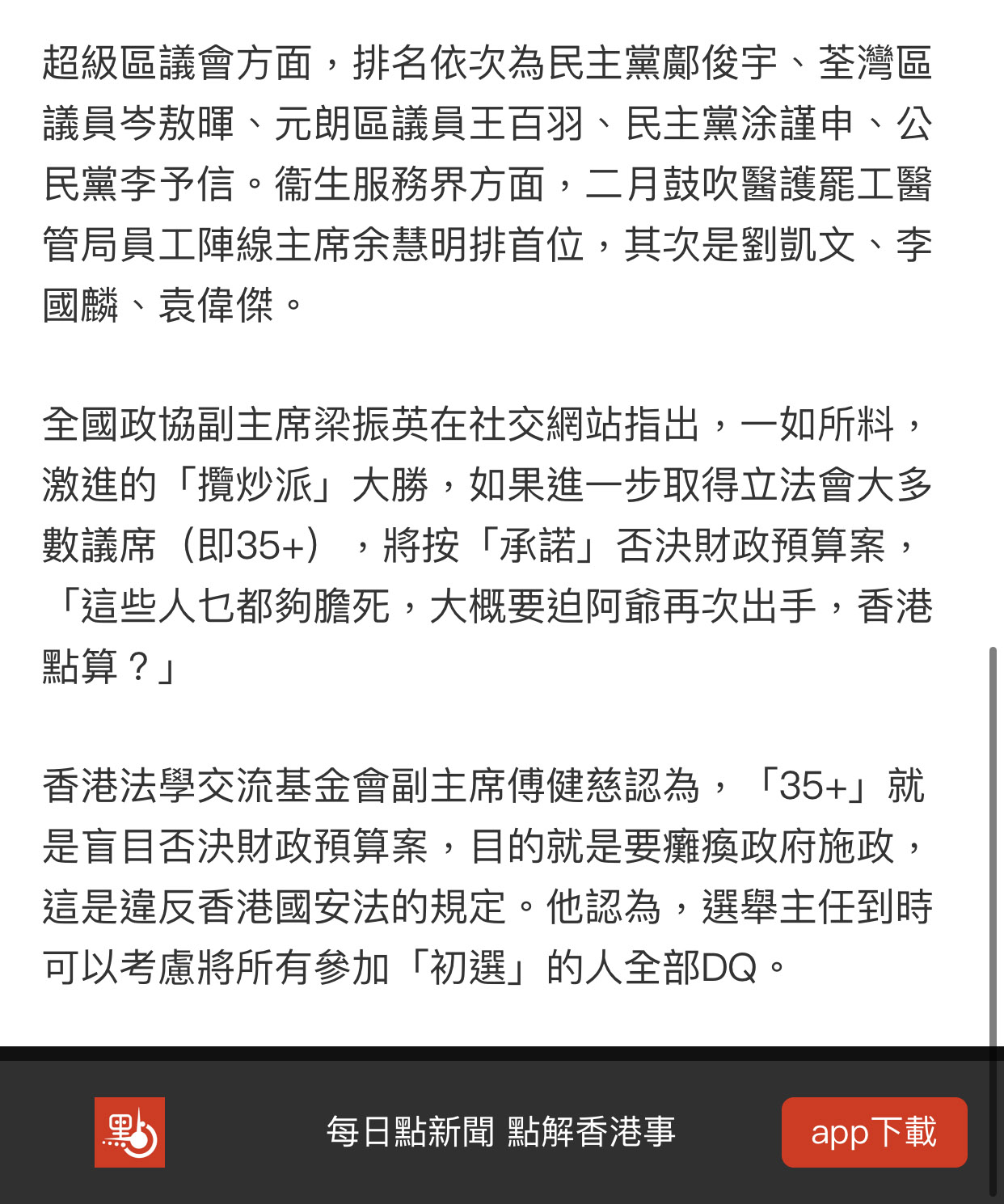Tap the app下載 download button
This screenshot has height=1204, width=1004.
click(874, 1132)
